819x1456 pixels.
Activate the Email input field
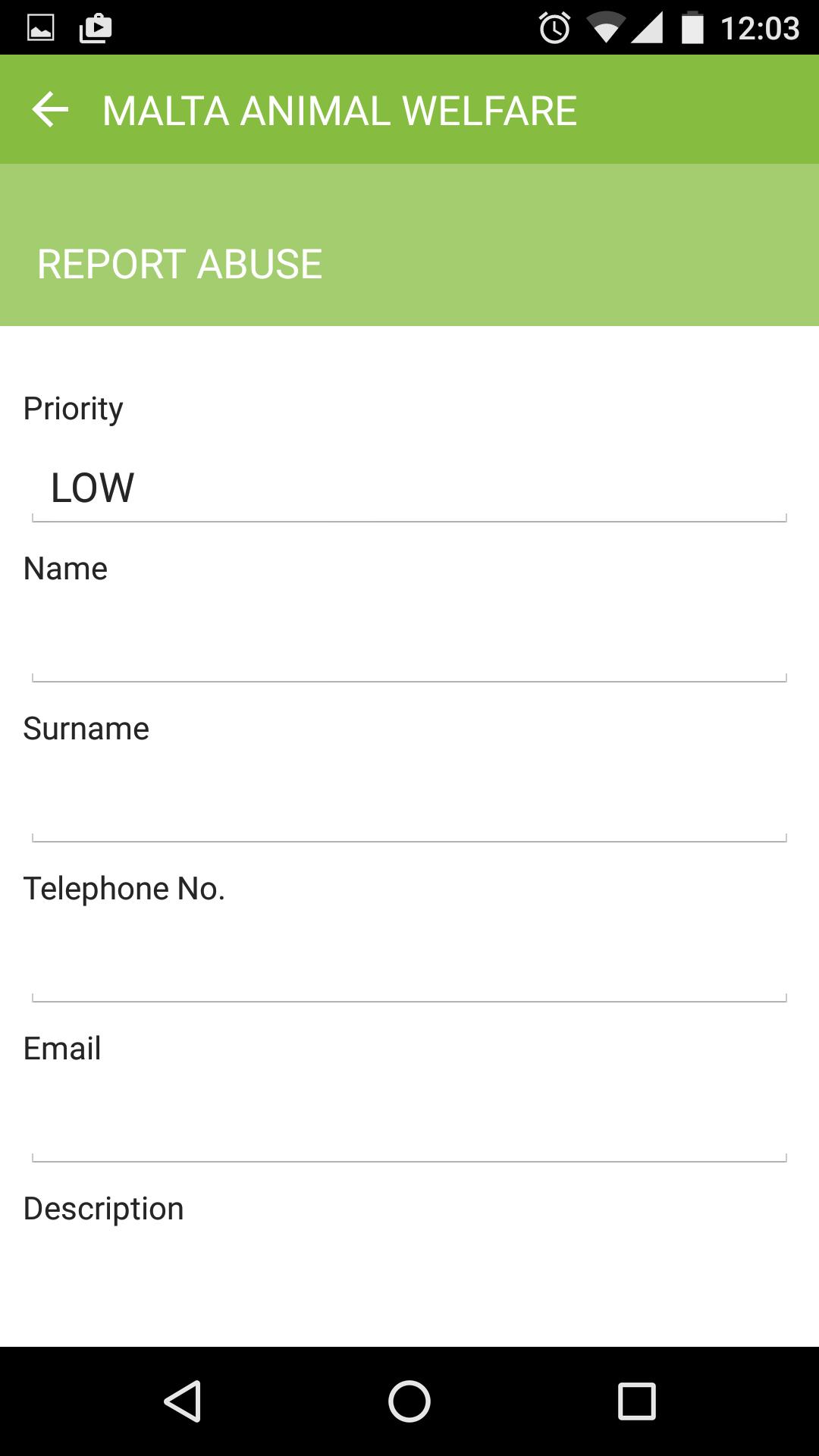coord(409,1128)
